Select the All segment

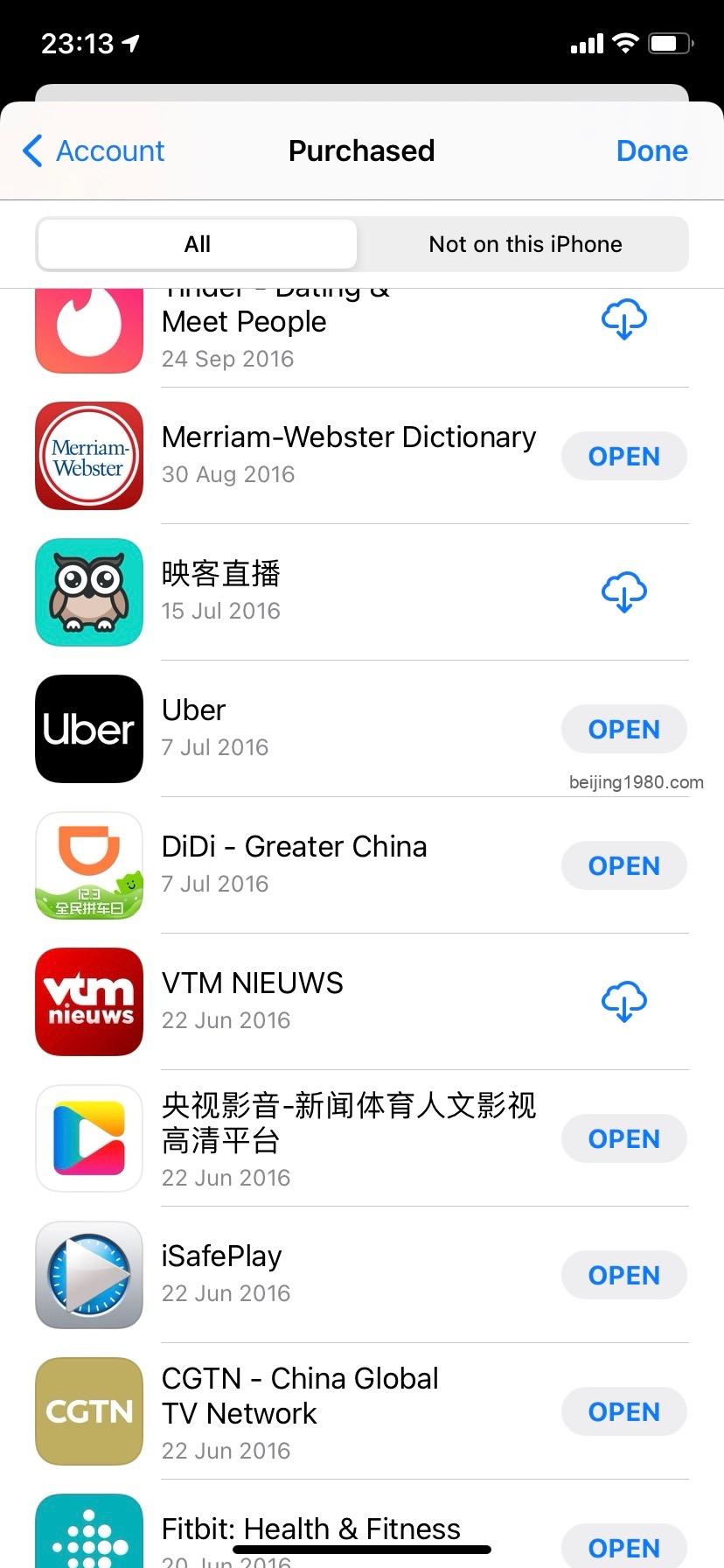(198, 244)
